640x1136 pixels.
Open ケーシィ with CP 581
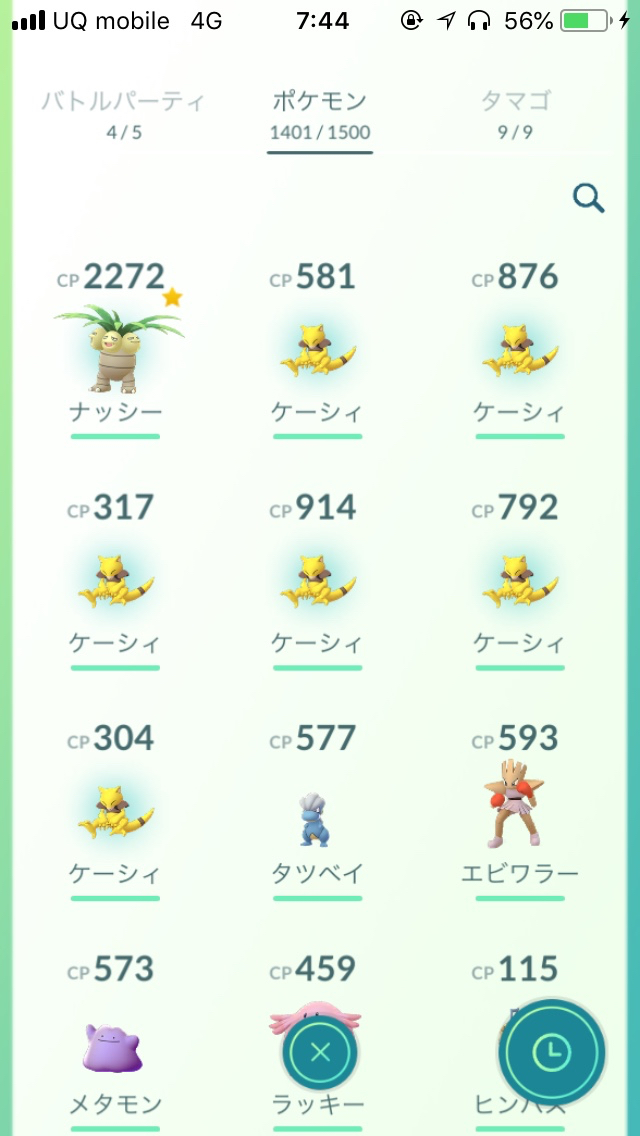tap(317, 350)
